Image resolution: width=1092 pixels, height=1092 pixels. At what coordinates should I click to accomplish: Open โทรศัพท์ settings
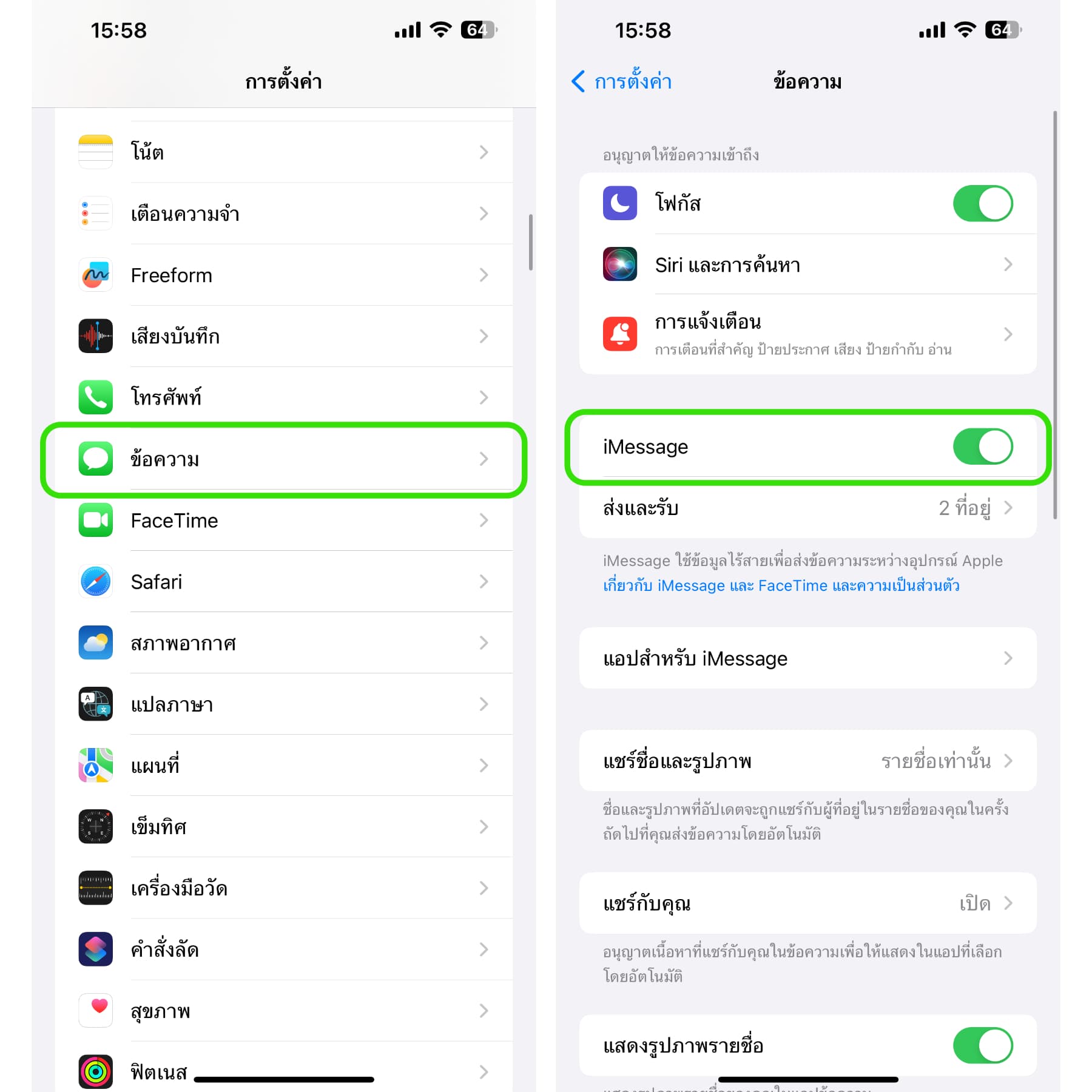click(x=283, y=397)
